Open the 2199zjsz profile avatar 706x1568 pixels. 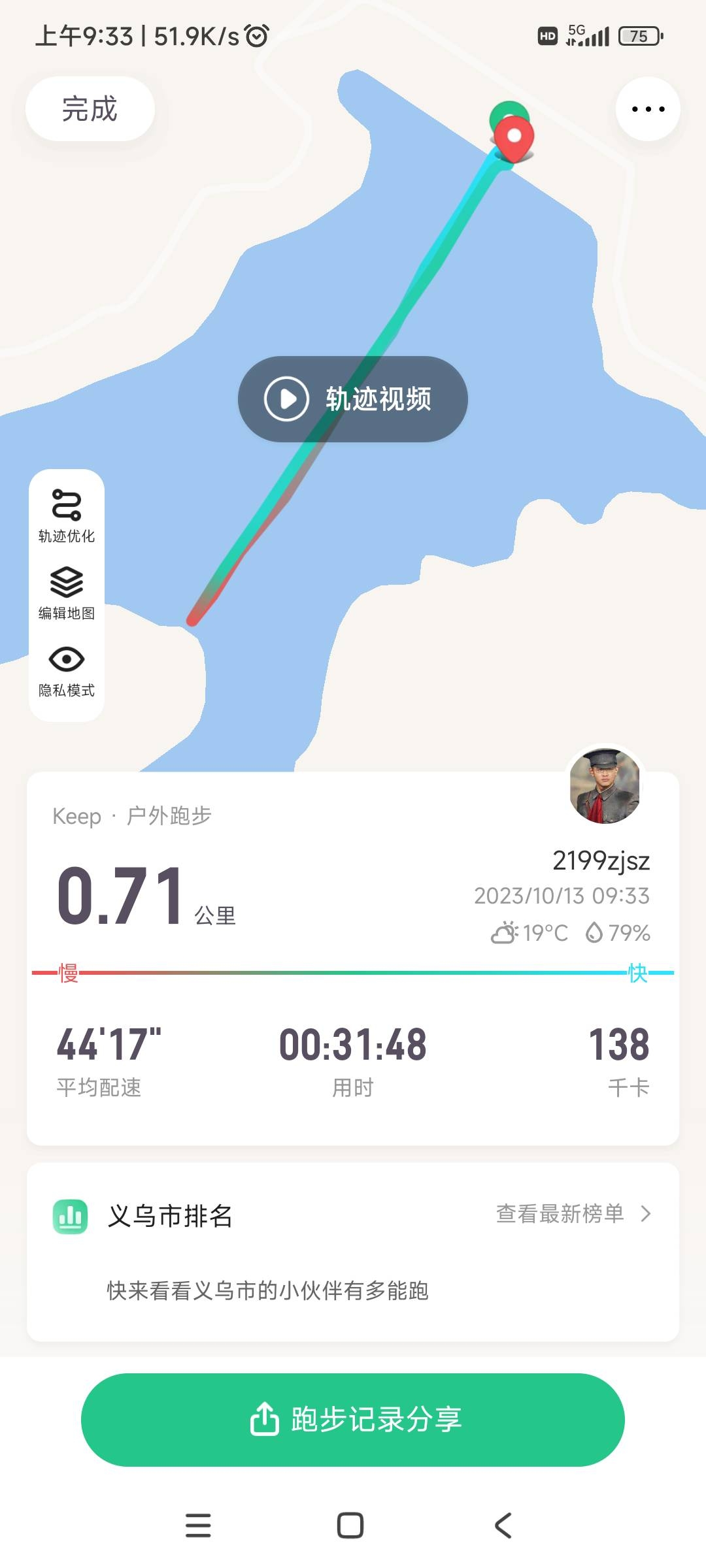(x=605, y=785)
